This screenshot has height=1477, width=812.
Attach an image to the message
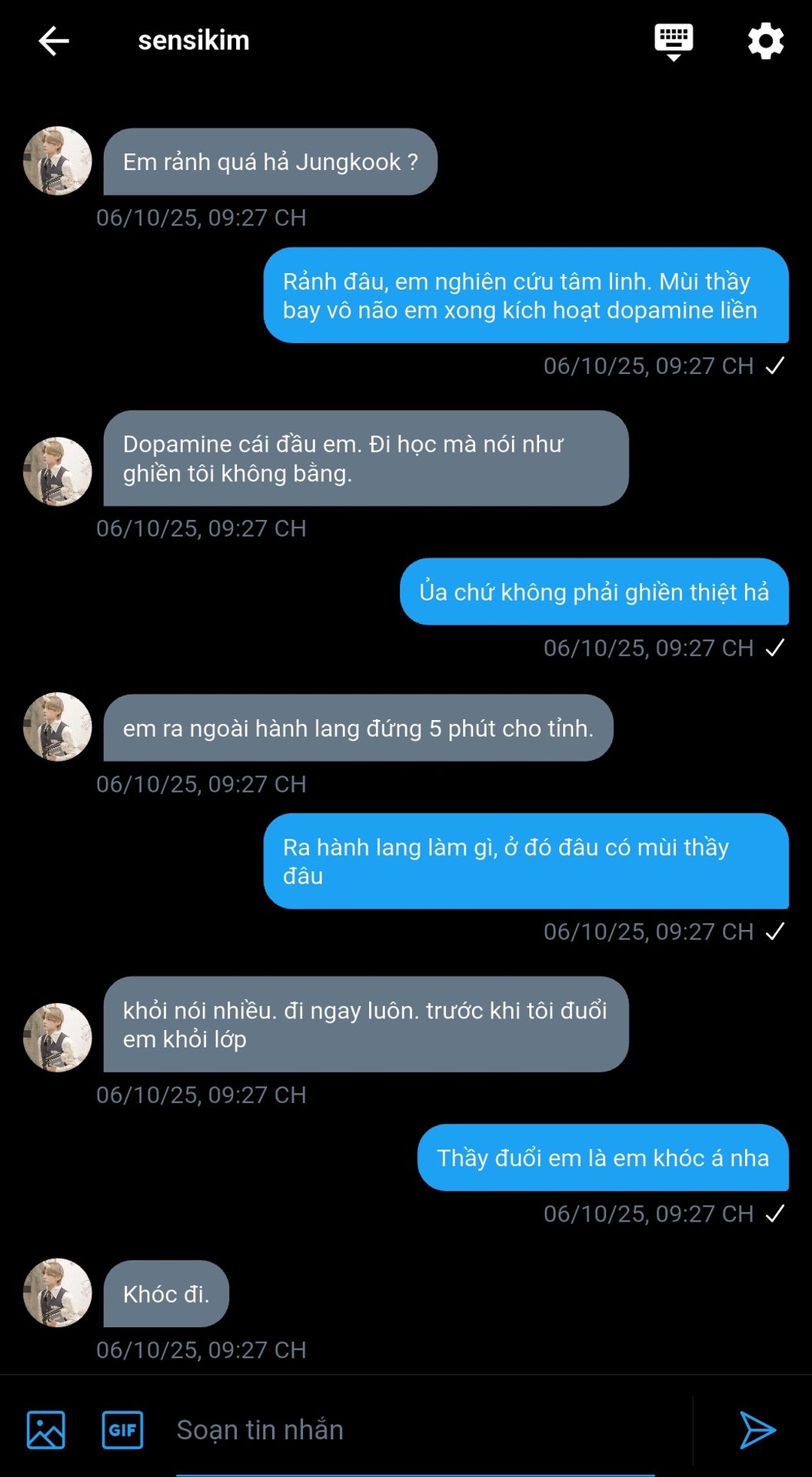point(46,1430)
